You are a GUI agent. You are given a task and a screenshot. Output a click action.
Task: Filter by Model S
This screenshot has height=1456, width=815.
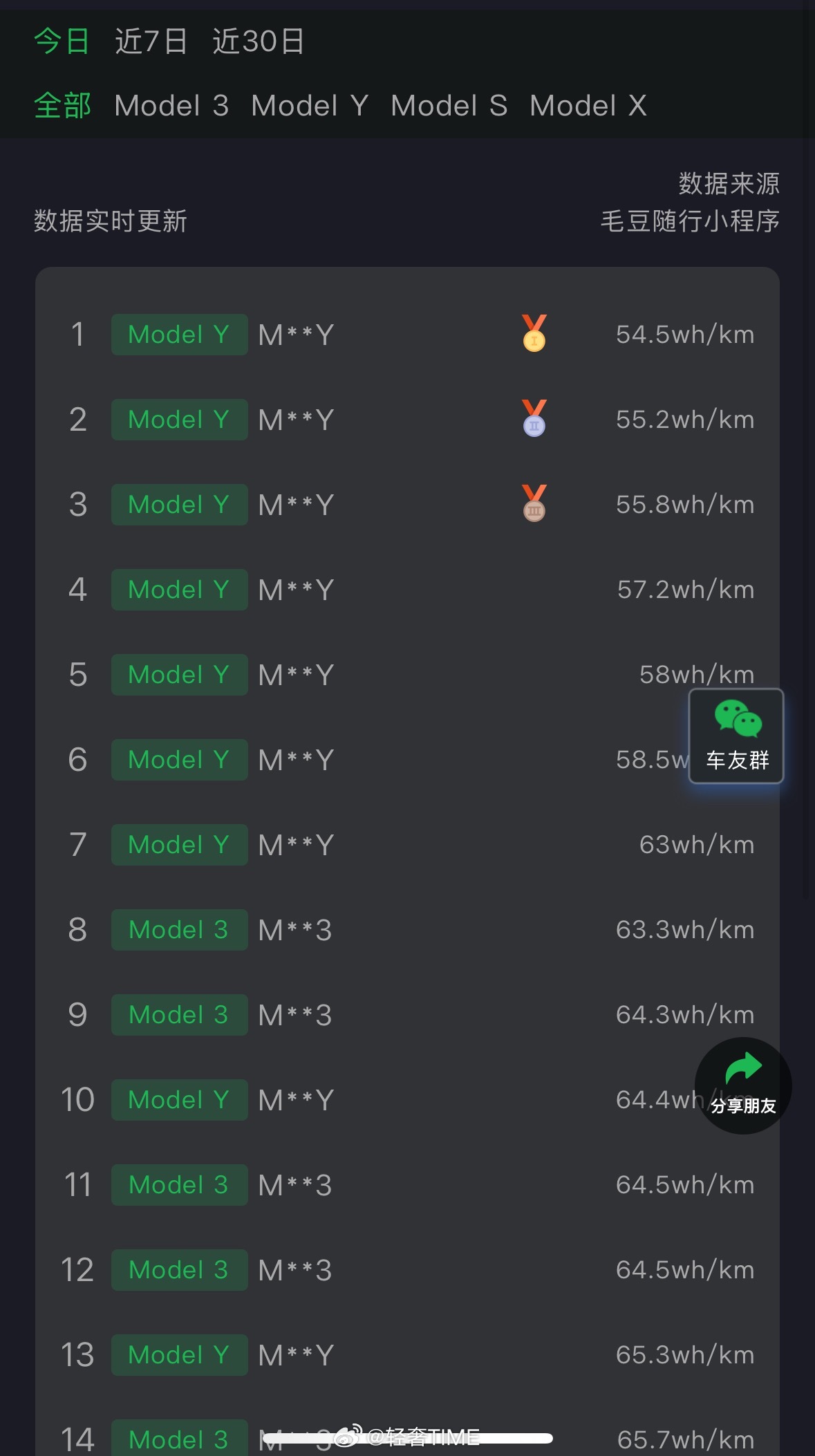[x=449, y=106]
